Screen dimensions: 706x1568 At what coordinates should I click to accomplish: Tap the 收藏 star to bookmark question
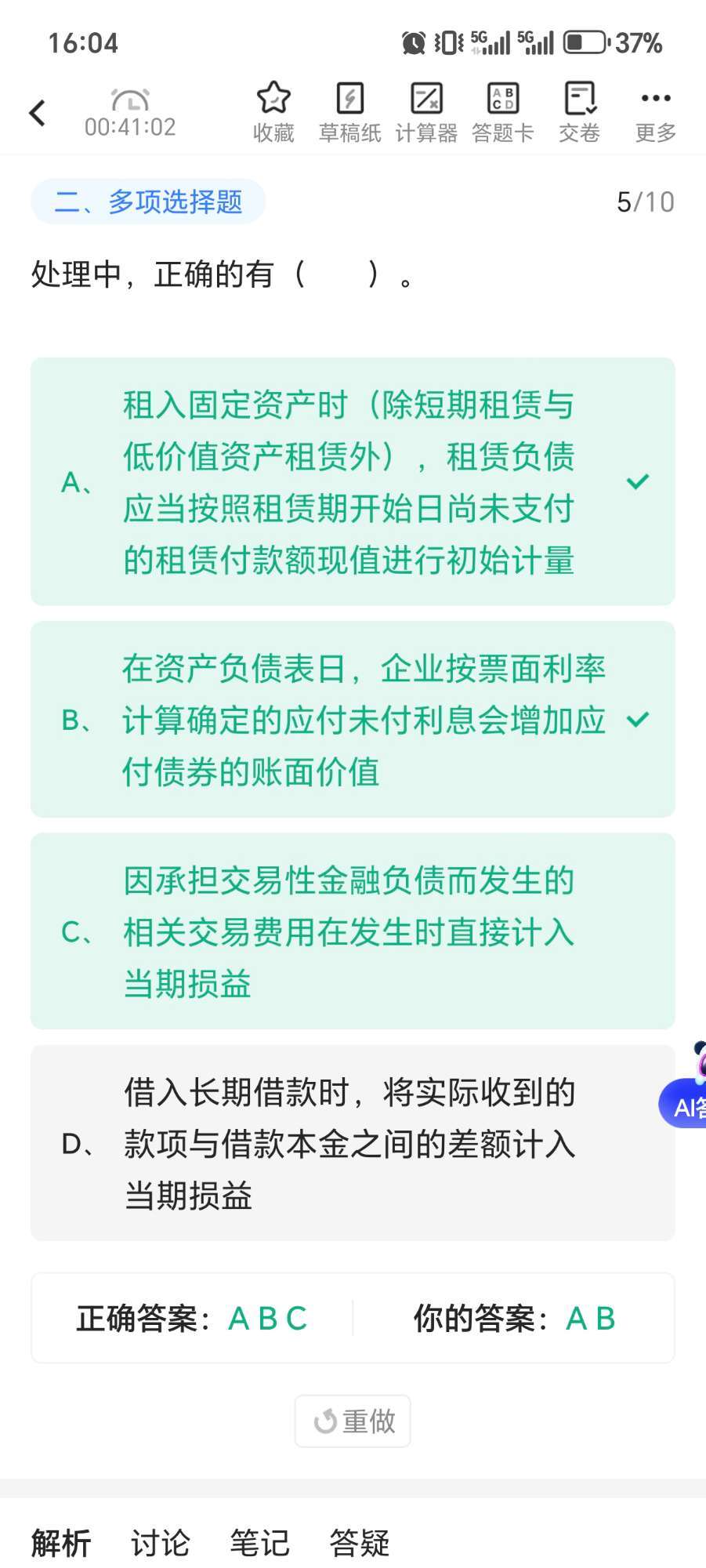(x=273, y=112)
